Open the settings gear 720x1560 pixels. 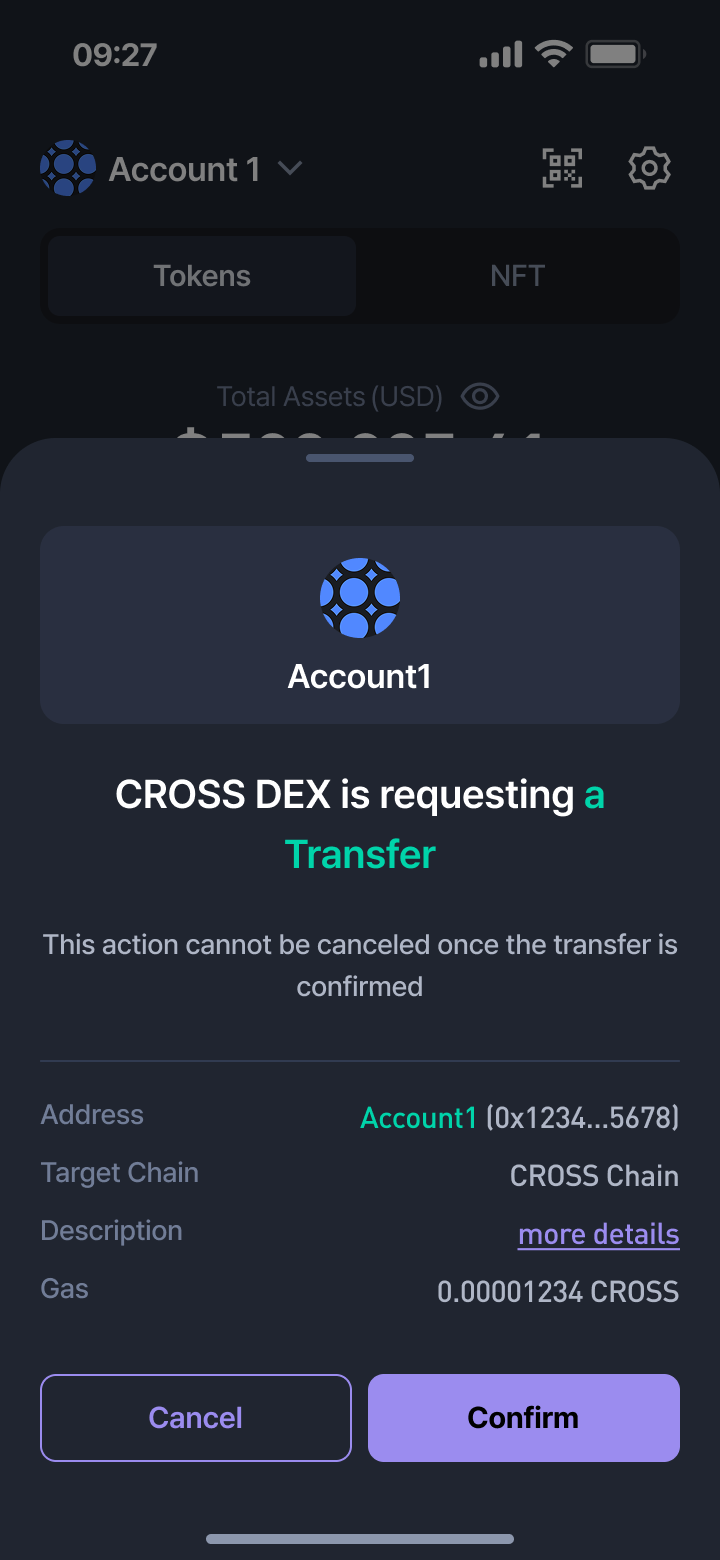(649, 168)
